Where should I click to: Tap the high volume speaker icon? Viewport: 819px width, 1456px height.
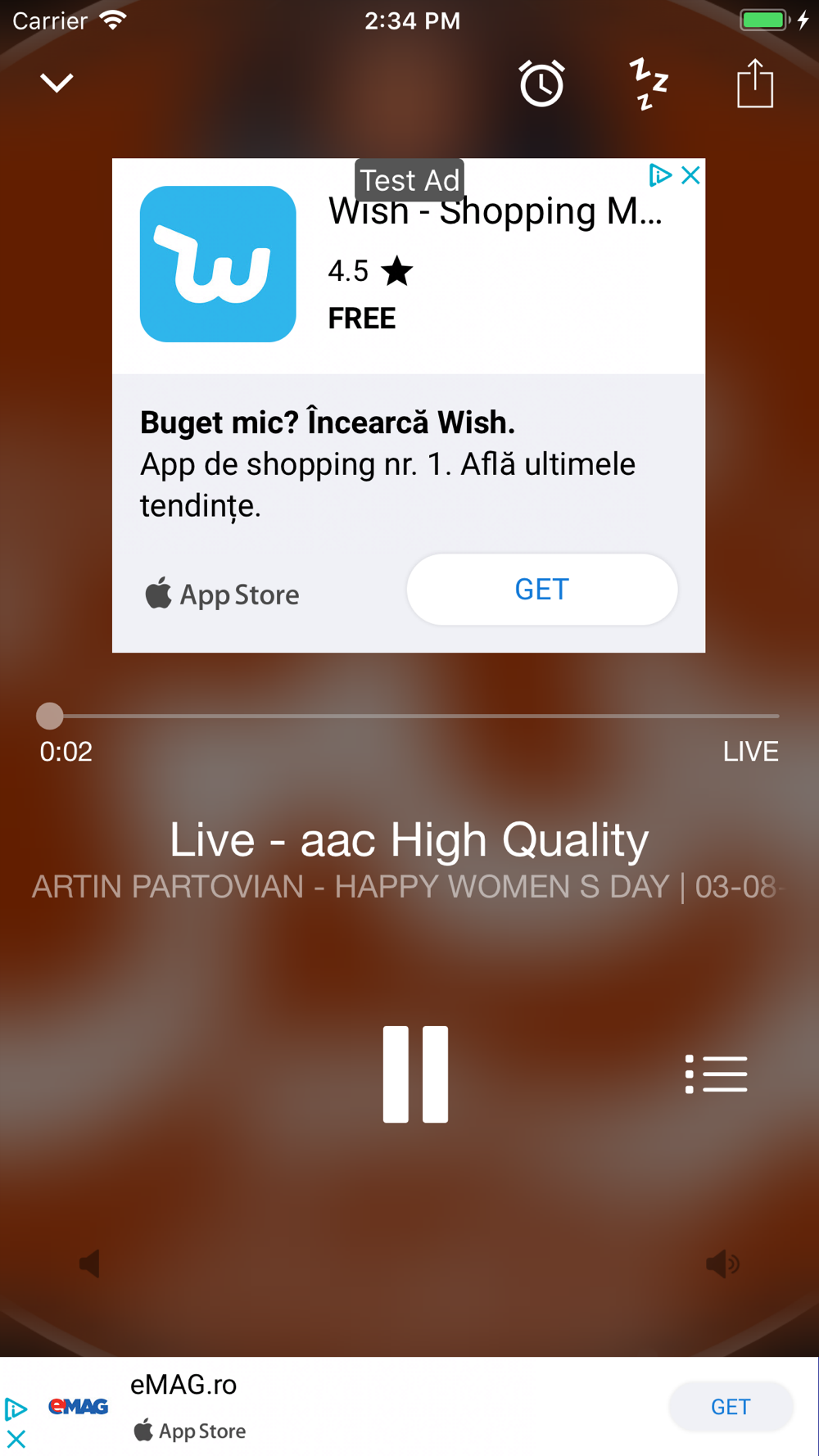click(x=722, y=1264)
